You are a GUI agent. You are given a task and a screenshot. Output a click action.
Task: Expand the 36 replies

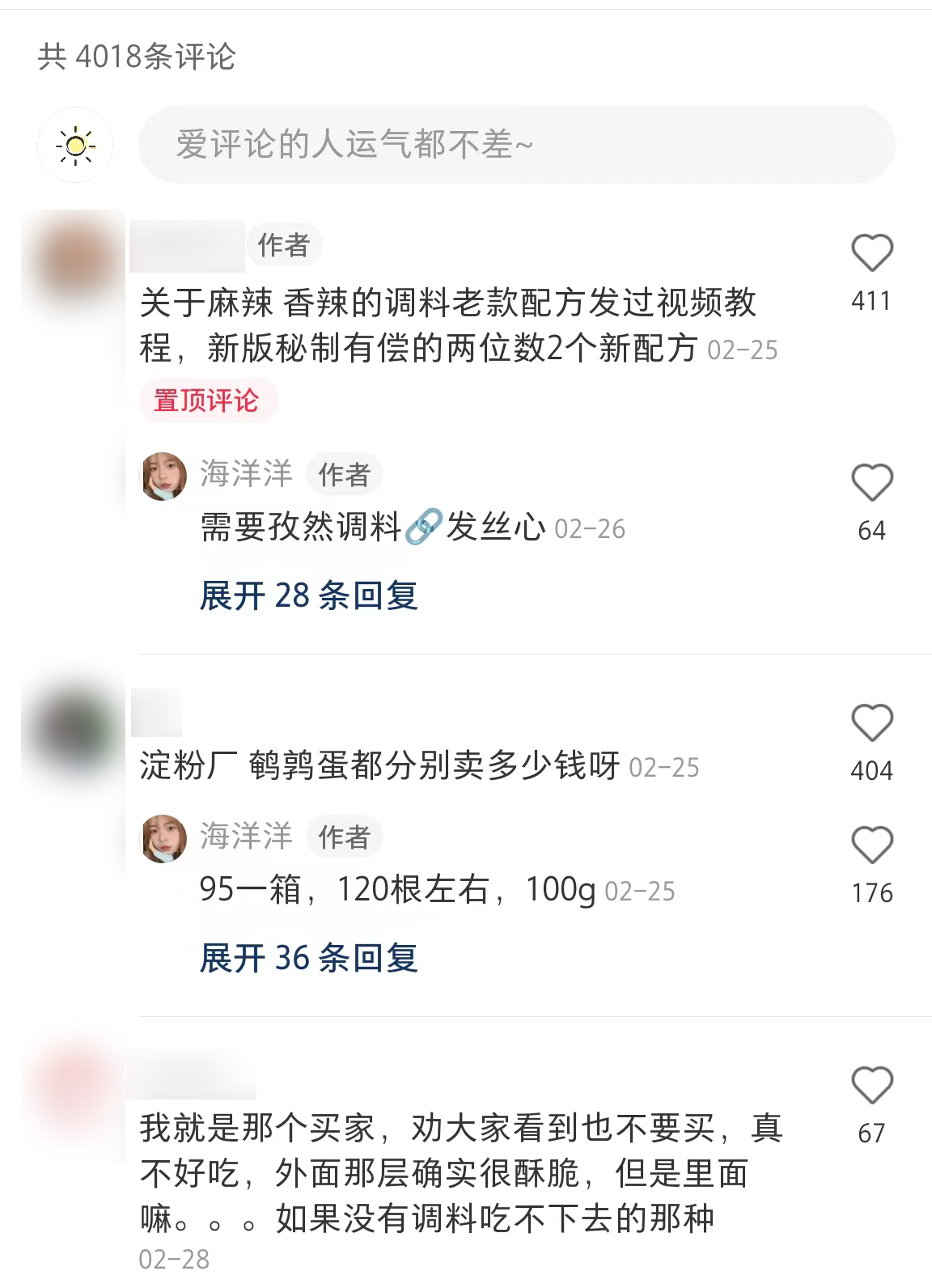click(308, 959)
